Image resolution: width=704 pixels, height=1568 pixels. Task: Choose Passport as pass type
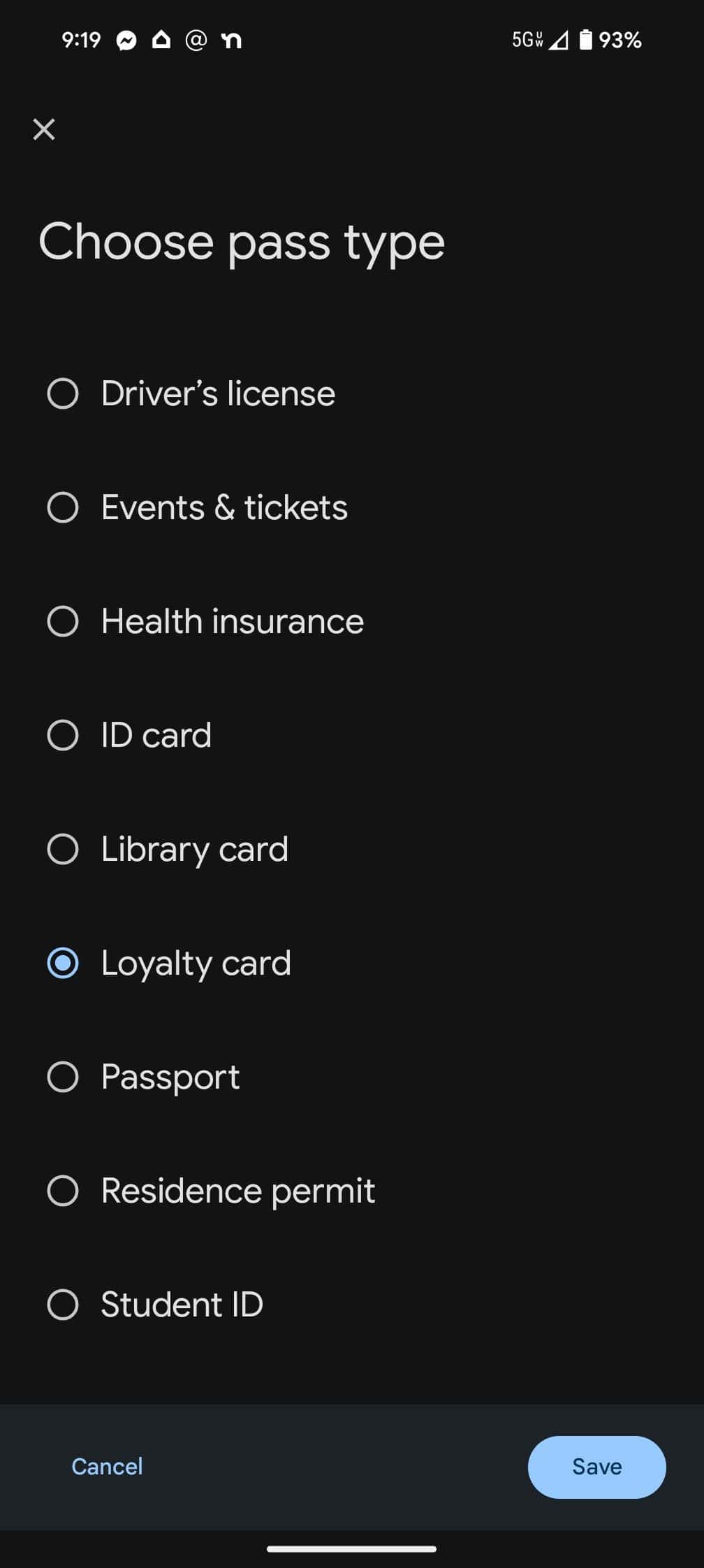coord(352,1077)
